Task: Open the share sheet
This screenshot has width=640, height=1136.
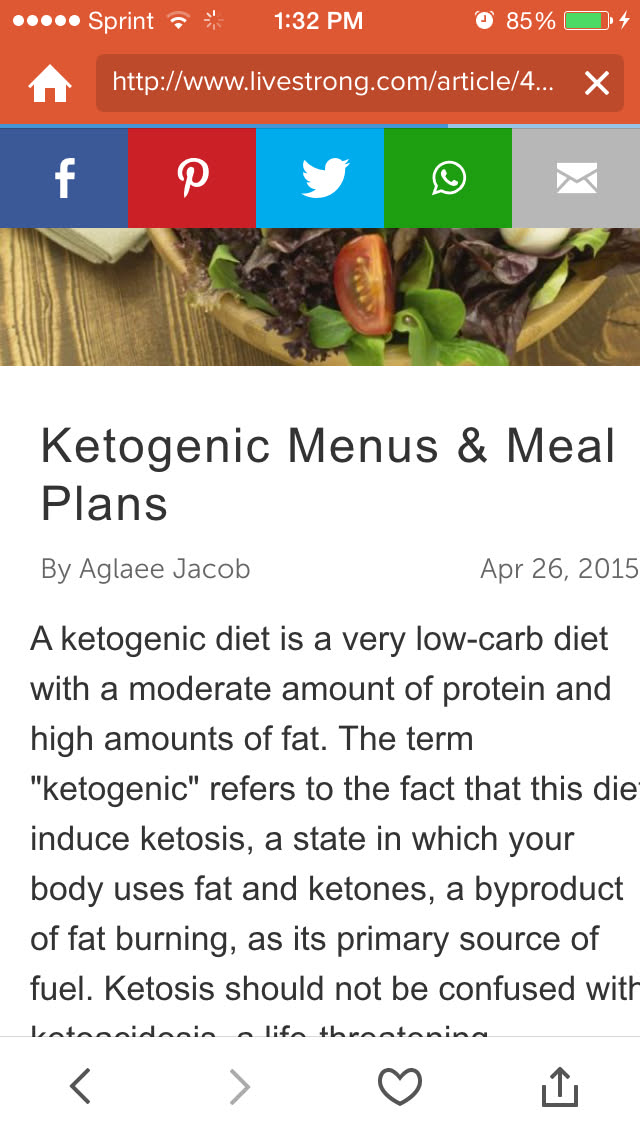Action: (x=560, y=1086)
